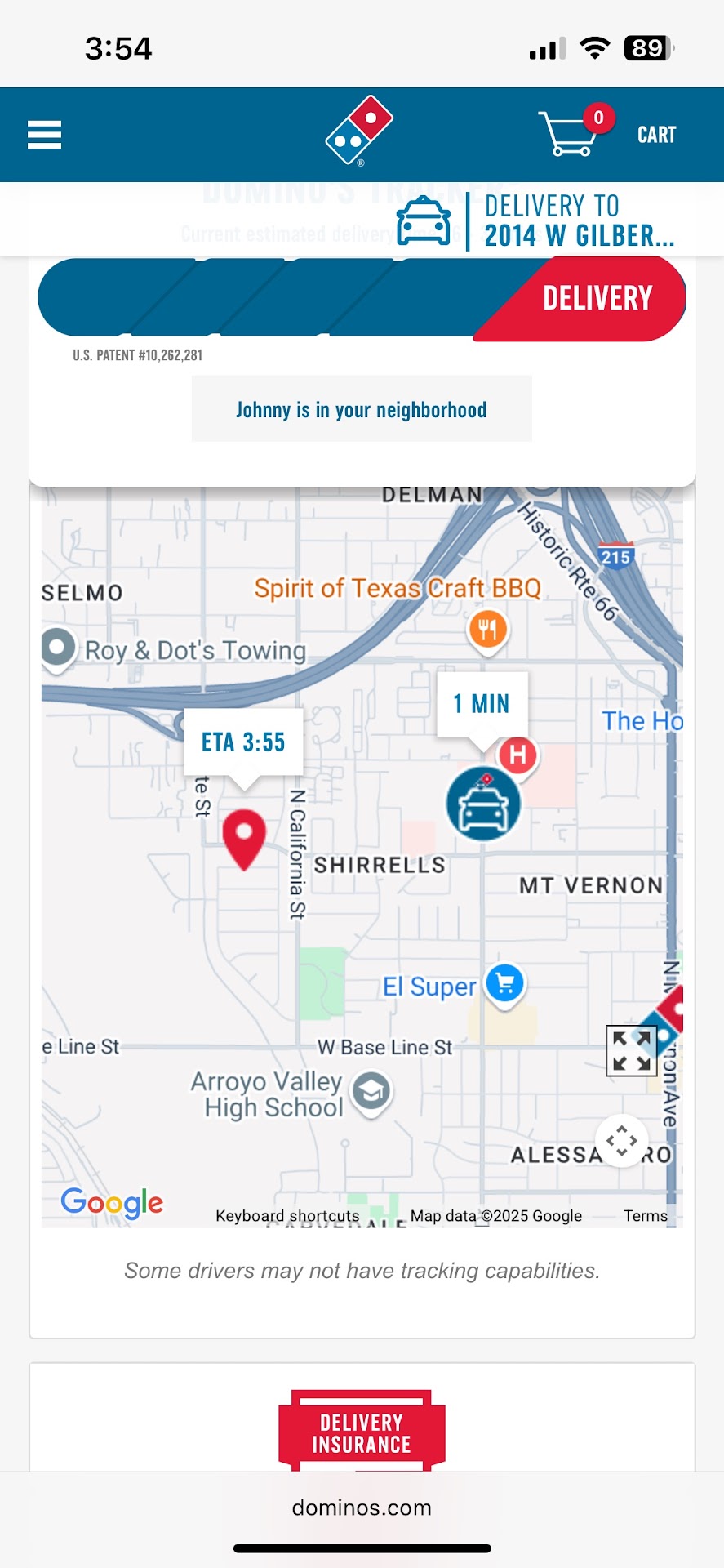This screenshot has height=1568, width=724.
Task: Tap the dominos.com address bar
Action: coord(362,1508)
